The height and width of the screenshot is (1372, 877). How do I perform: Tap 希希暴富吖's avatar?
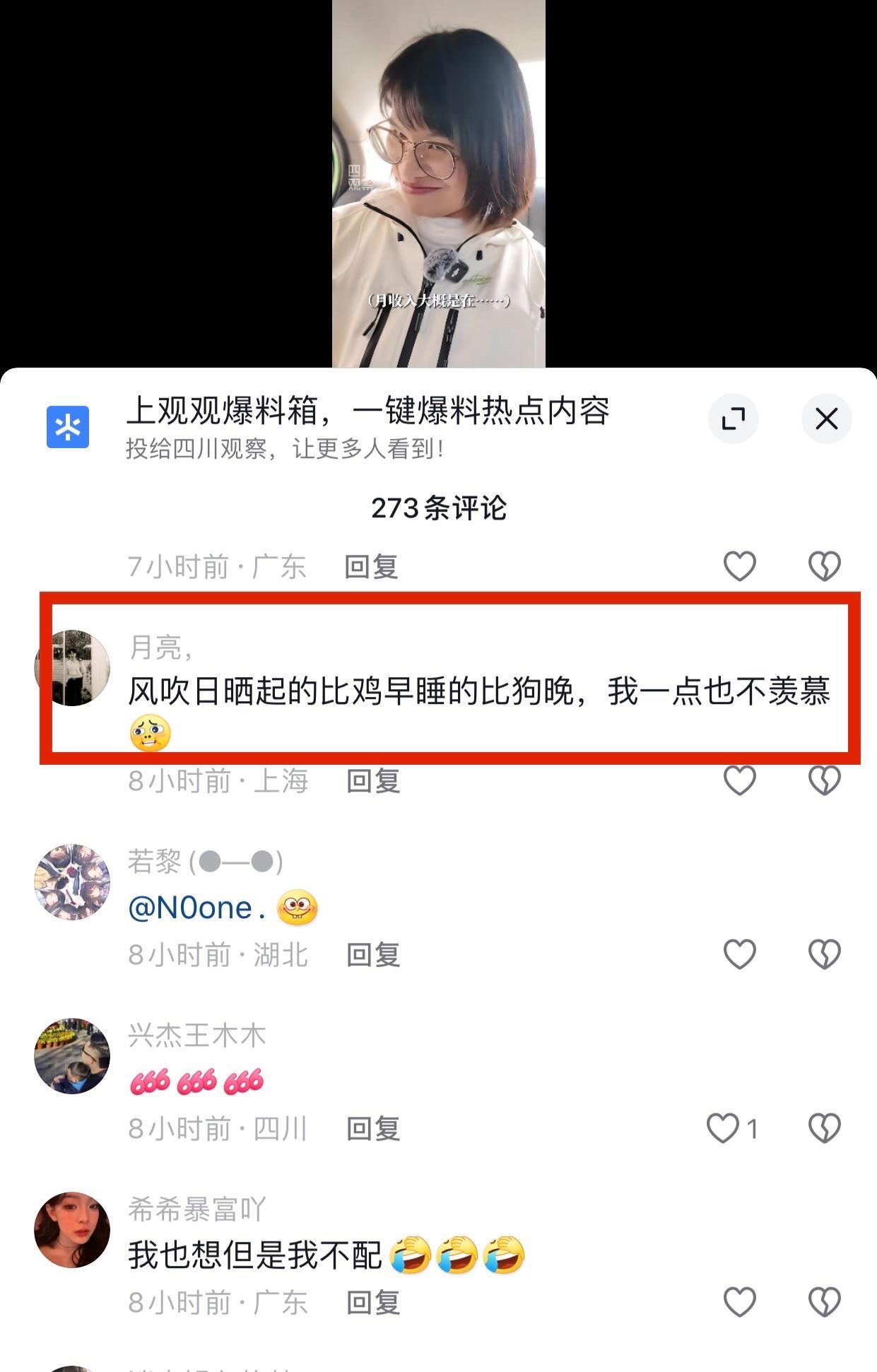[x=72, y=1230]
